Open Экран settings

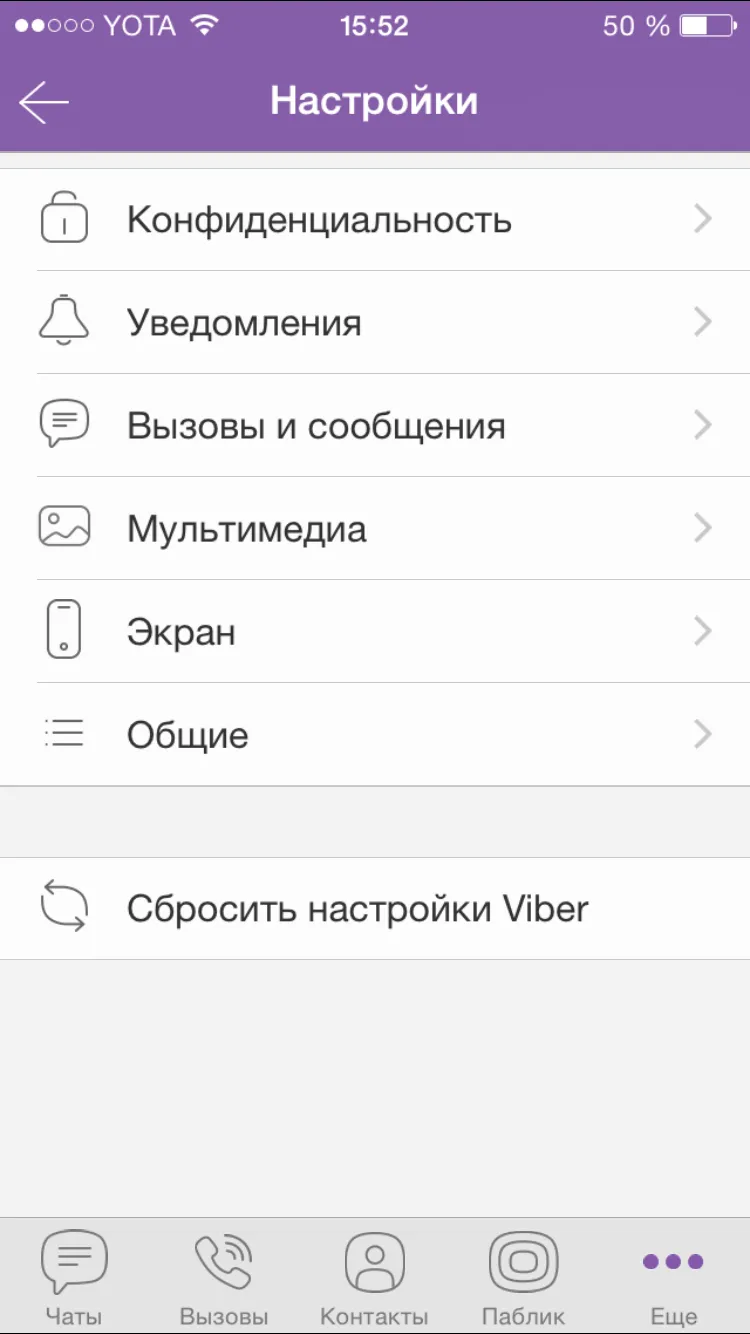(x=375, y=632)
